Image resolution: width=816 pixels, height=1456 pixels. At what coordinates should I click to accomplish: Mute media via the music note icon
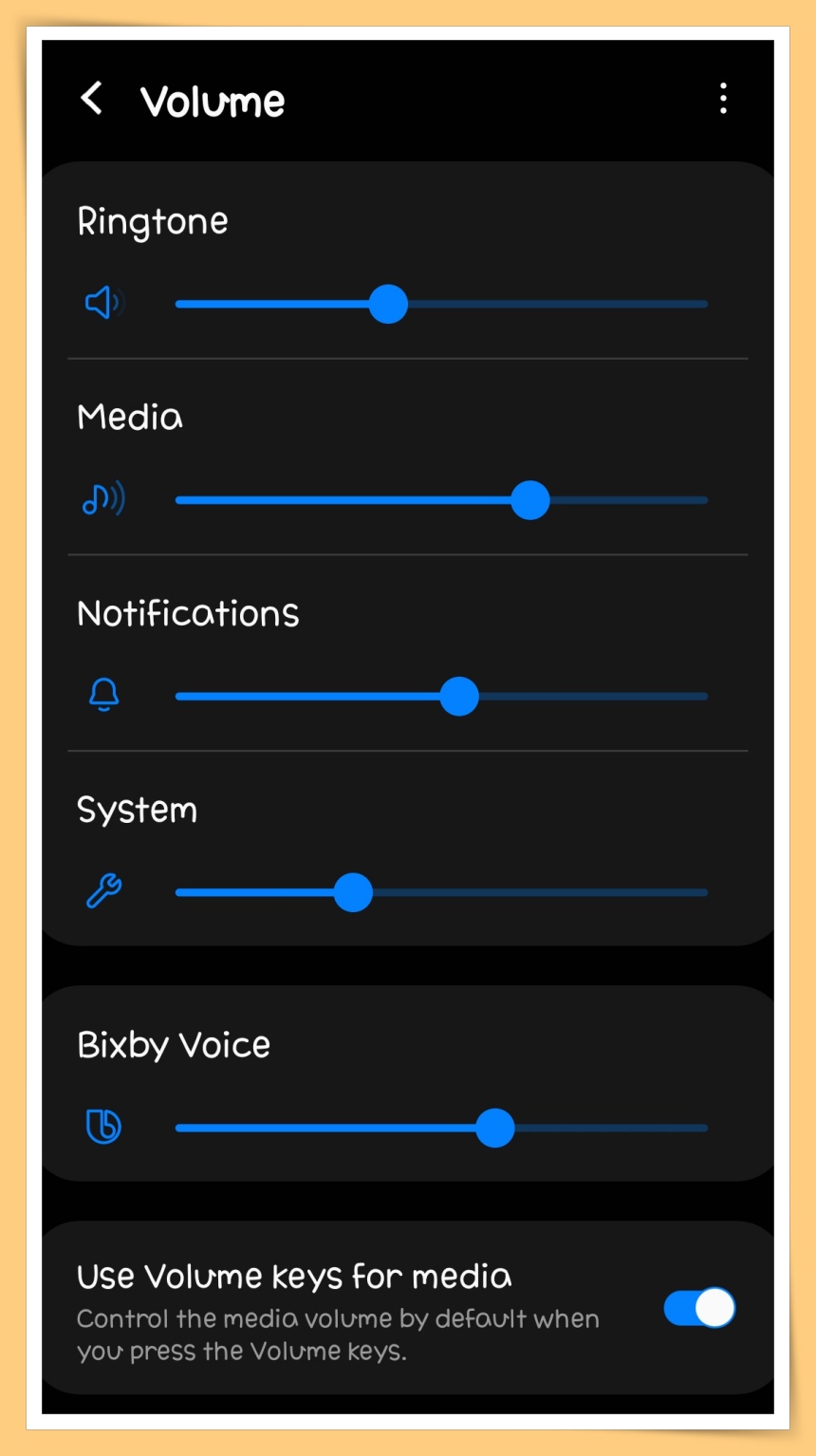tap(103, 499)
